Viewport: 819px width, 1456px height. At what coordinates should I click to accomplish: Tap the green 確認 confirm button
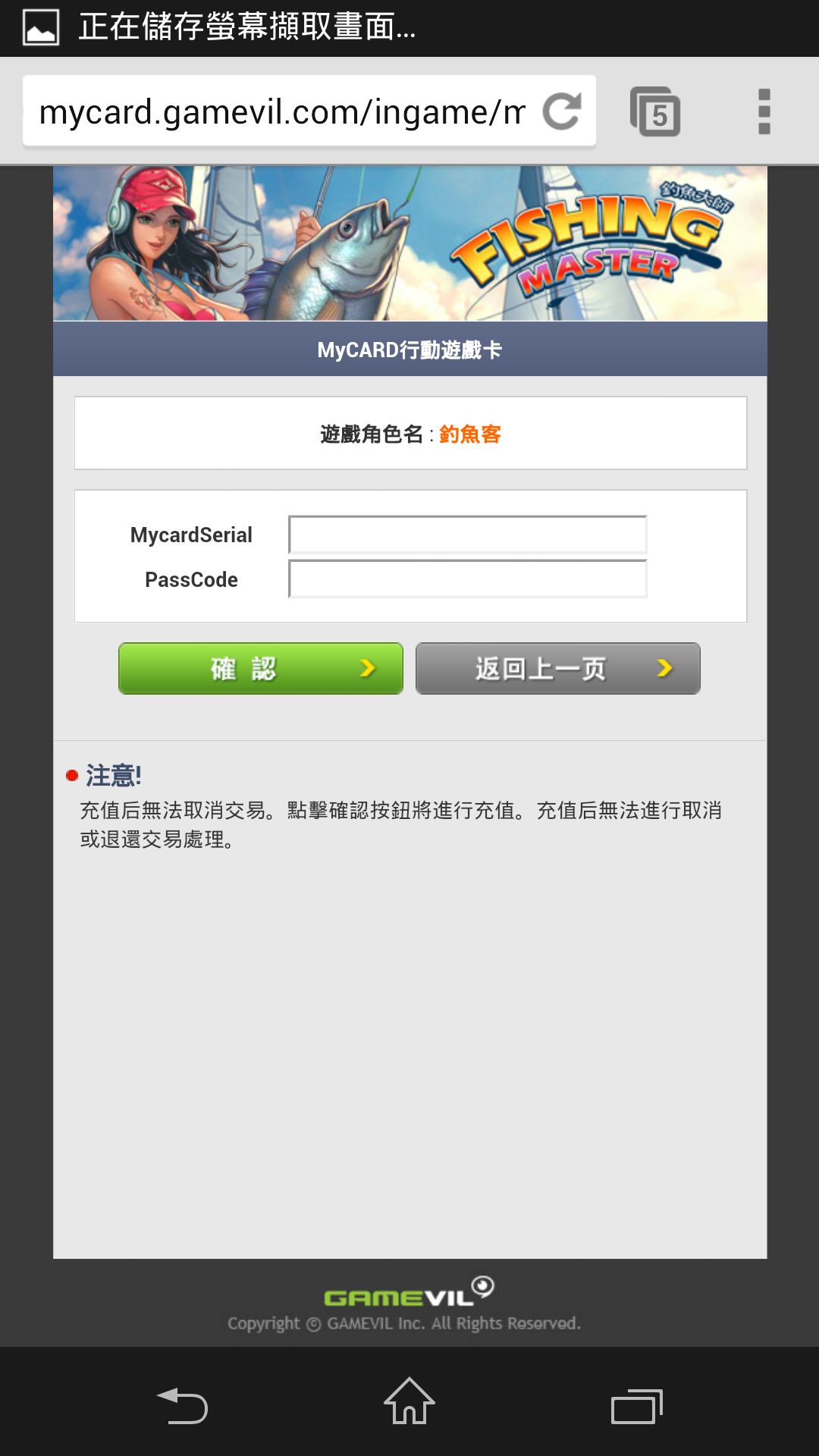(261, 669)
